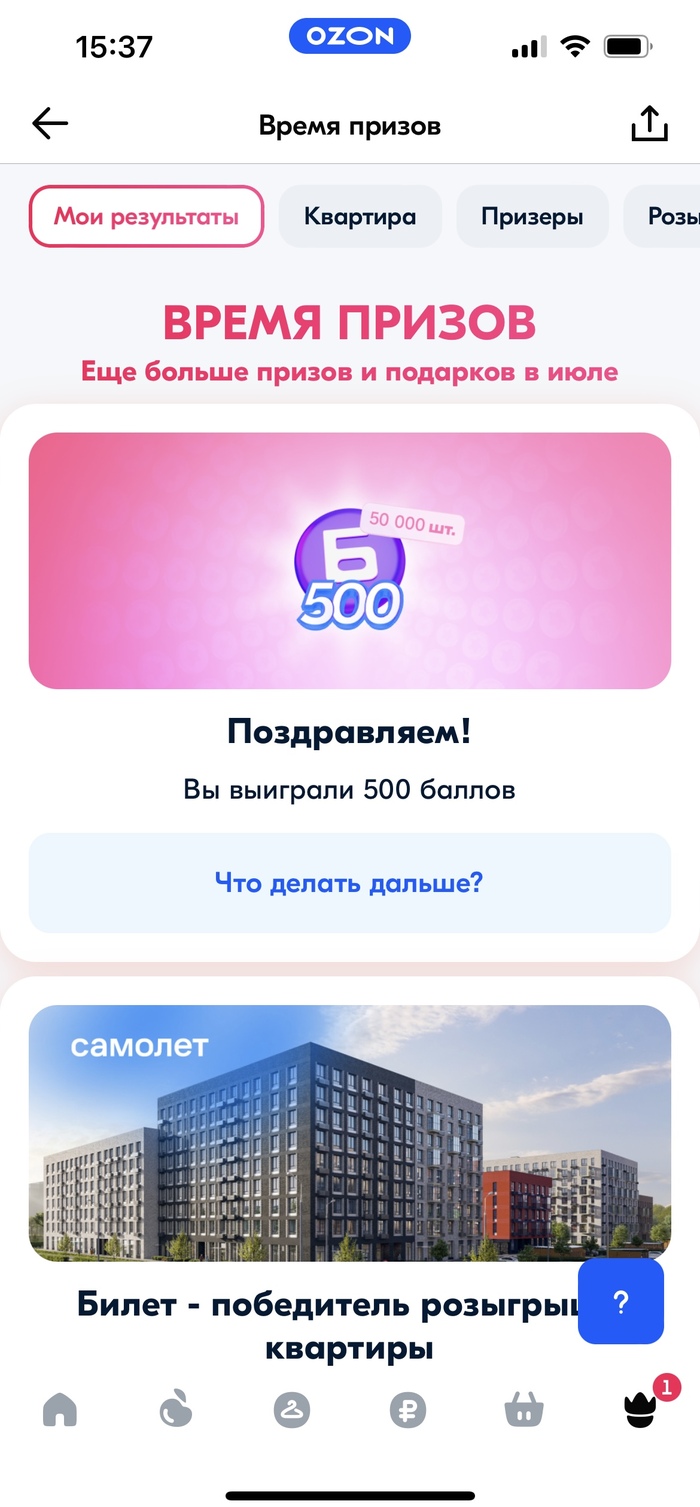Viewport: 700px width, 1507px height.
Task: Tap Что делать дальше? button
Action: [349, 883]
